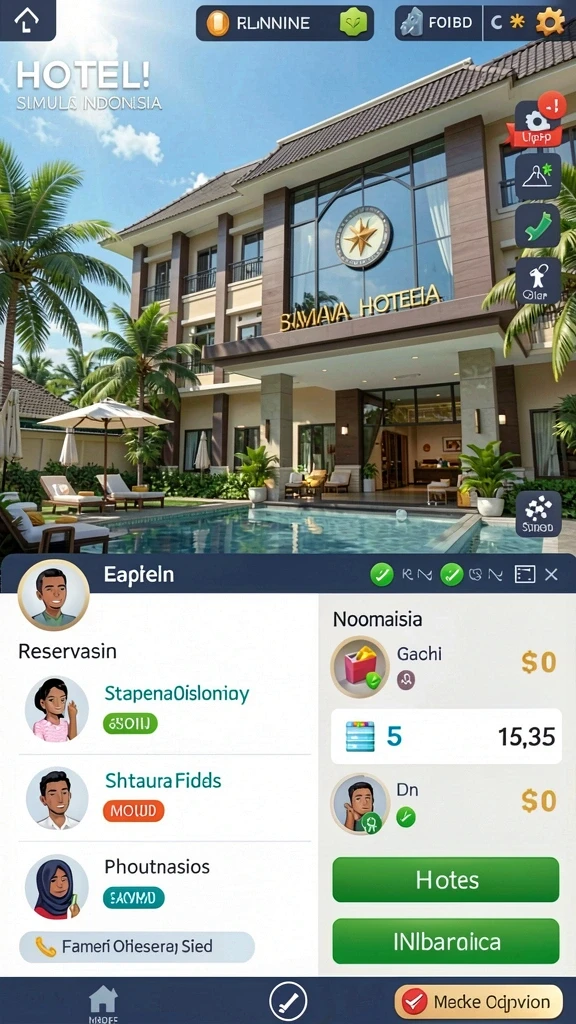576x1024 pixels.
Task: Open the Gachi item row
Action: coord(446,666)
